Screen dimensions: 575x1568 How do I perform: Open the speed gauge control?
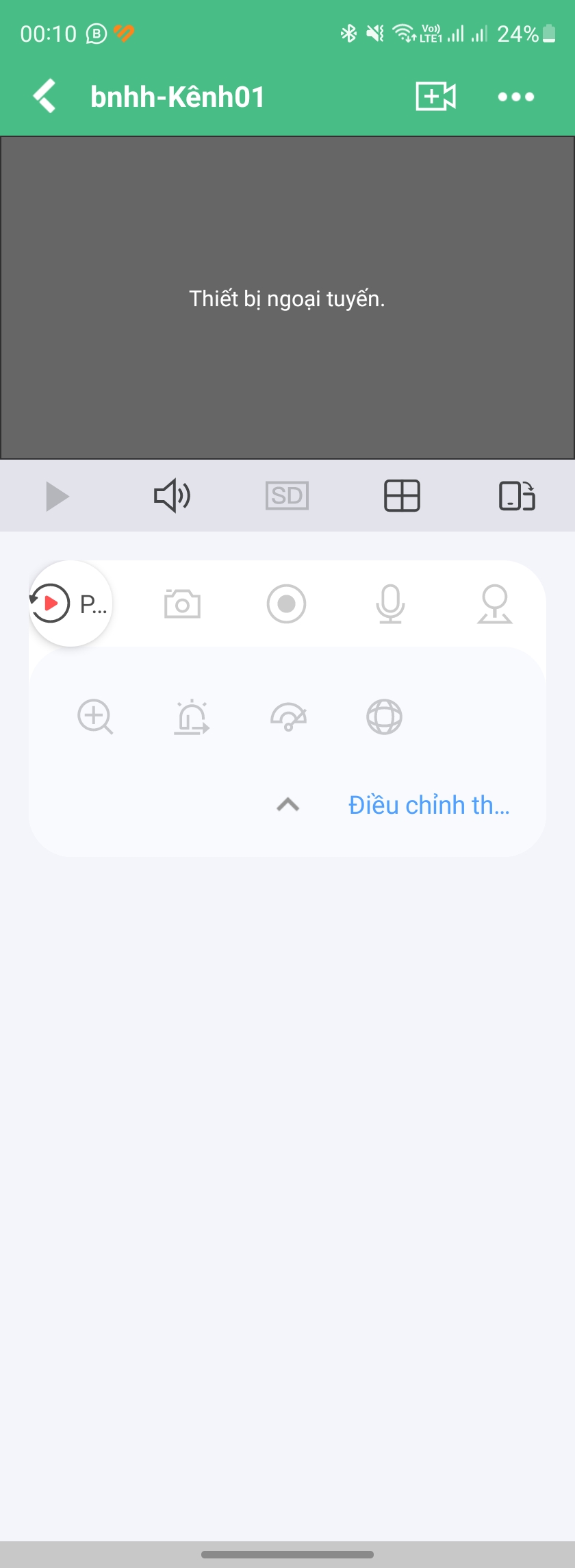coord(288,717)
